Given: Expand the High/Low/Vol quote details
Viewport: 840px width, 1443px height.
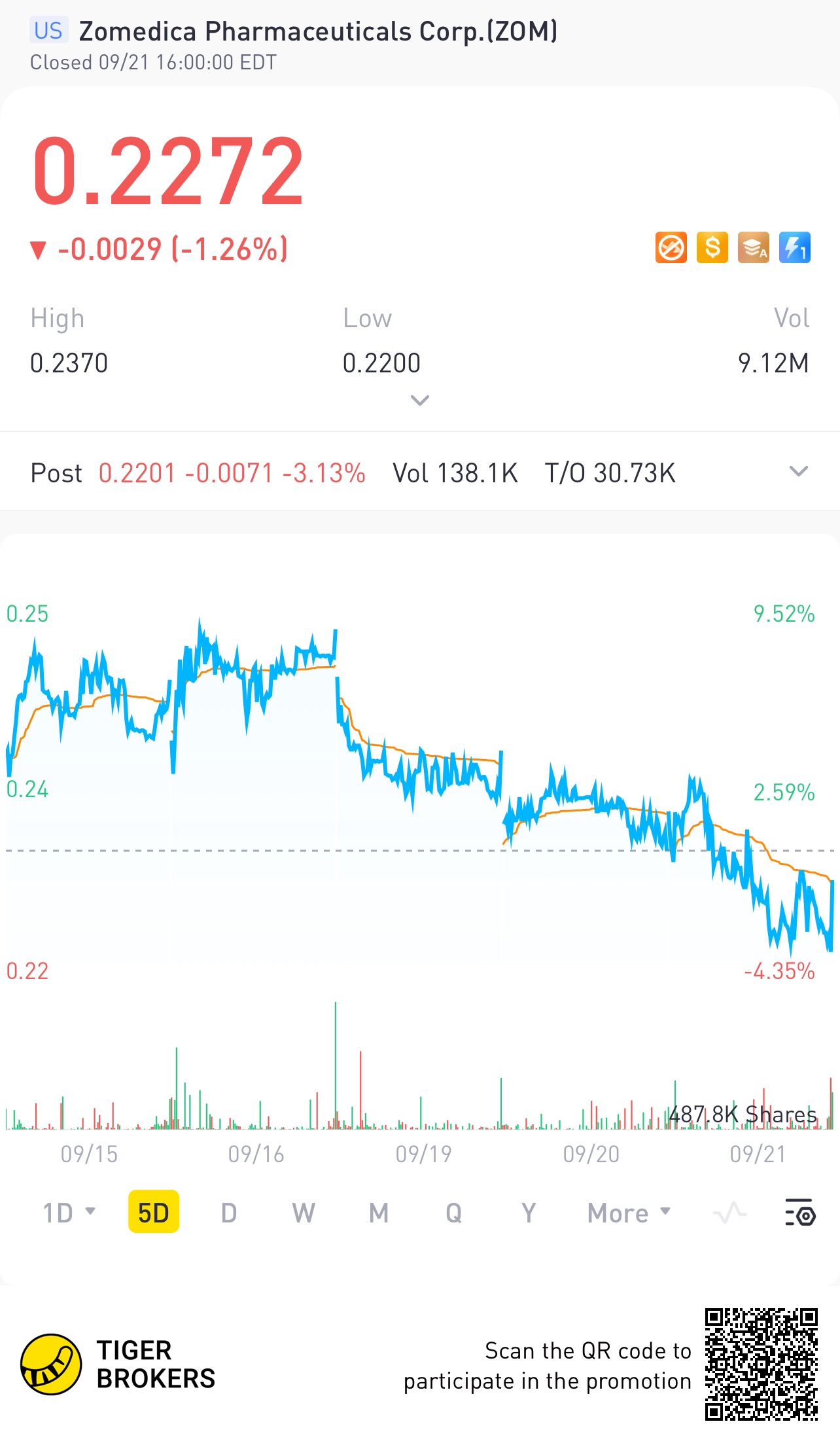Looking at the screenshot, I should pos(419,400).
